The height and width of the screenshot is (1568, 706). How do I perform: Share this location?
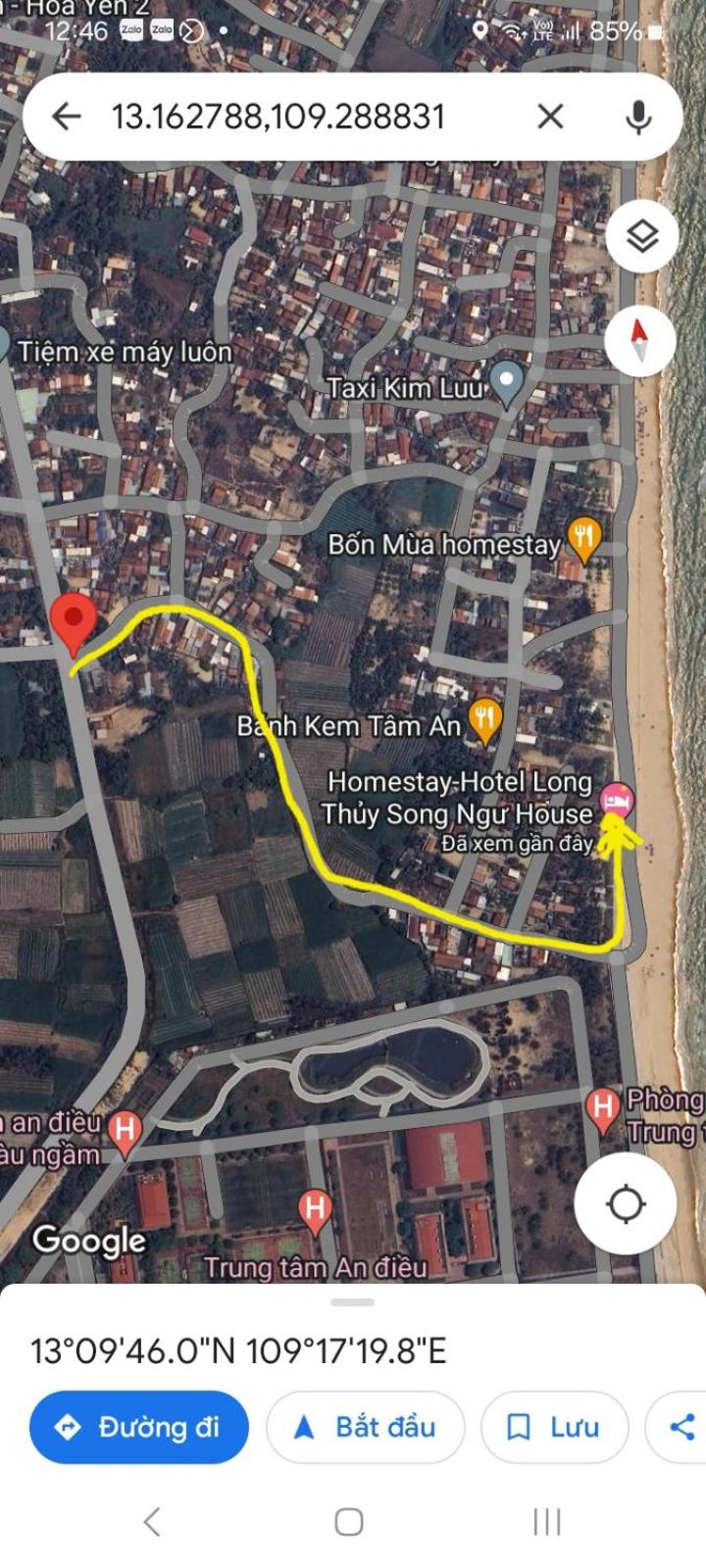point(681,1427)
